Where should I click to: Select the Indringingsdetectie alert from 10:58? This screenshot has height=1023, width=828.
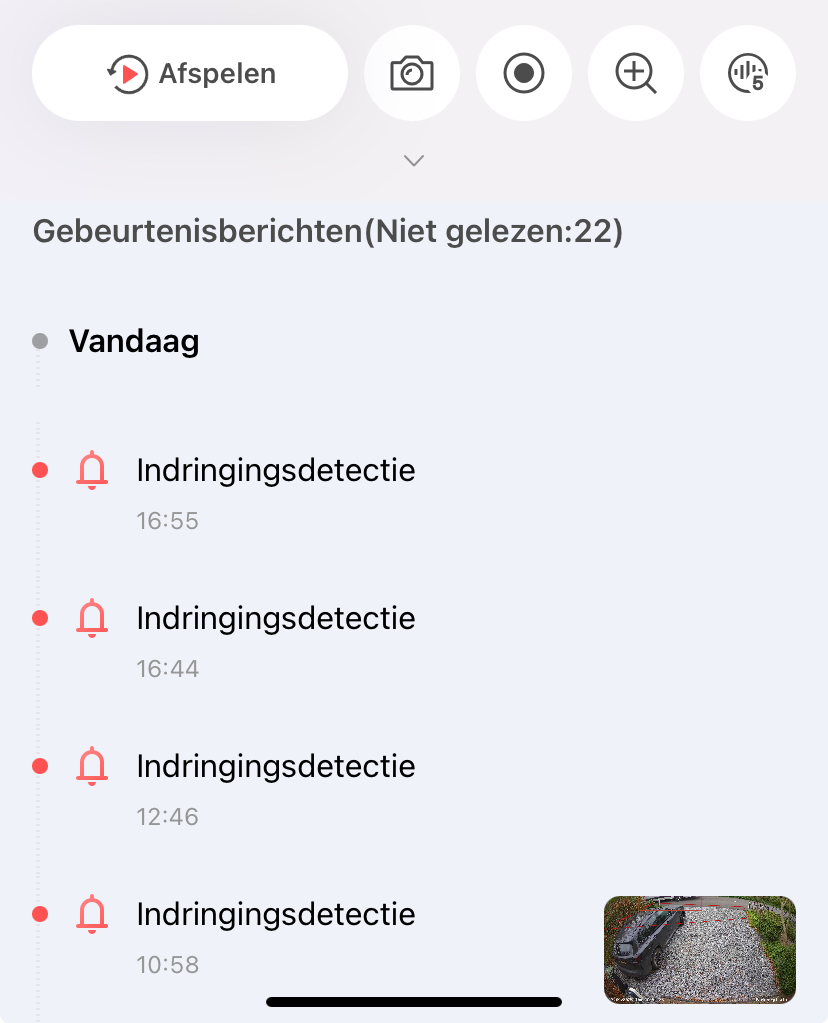point(276,914)
